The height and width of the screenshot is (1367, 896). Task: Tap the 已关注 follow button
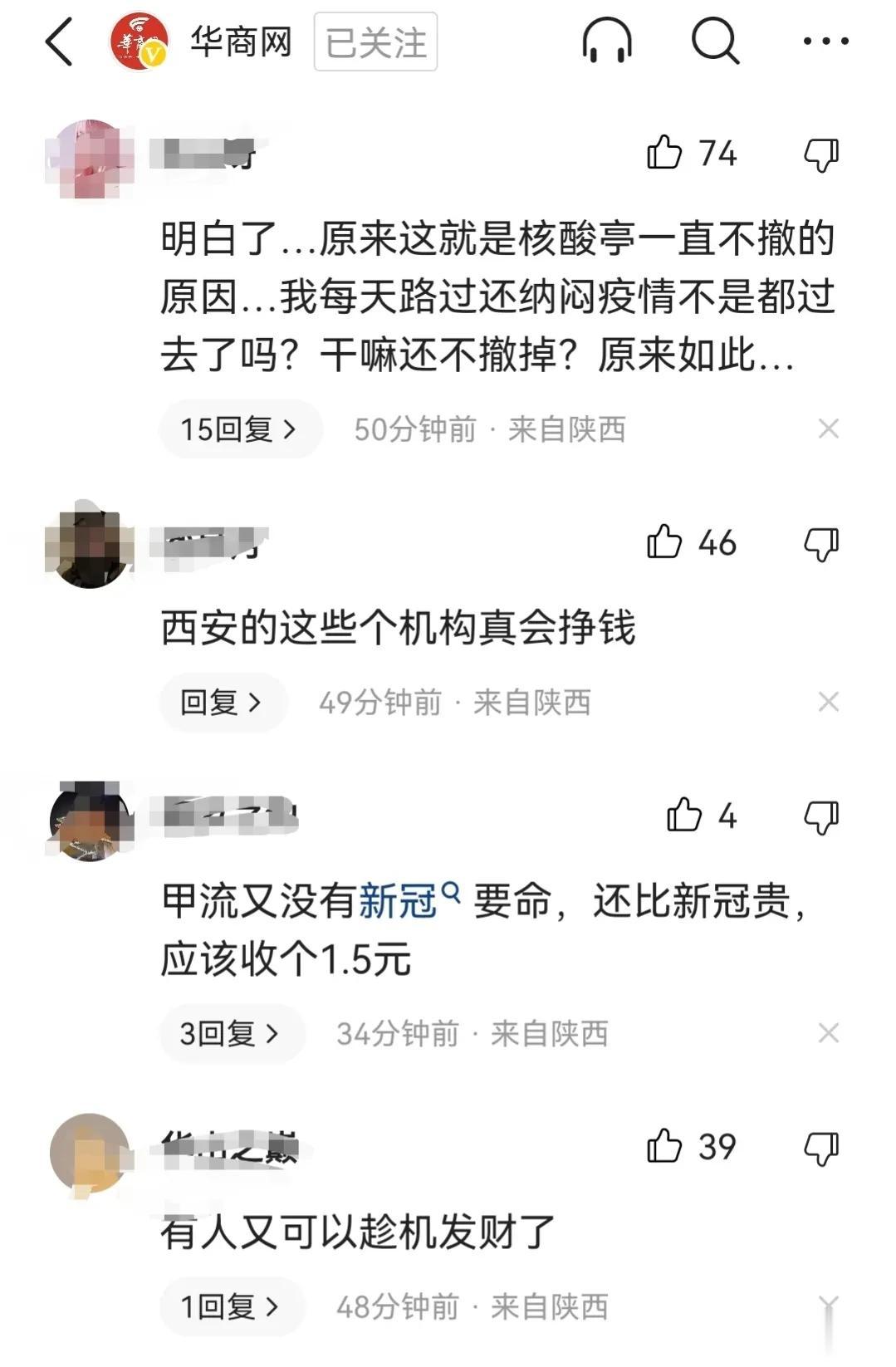click(x=375, y=42)
